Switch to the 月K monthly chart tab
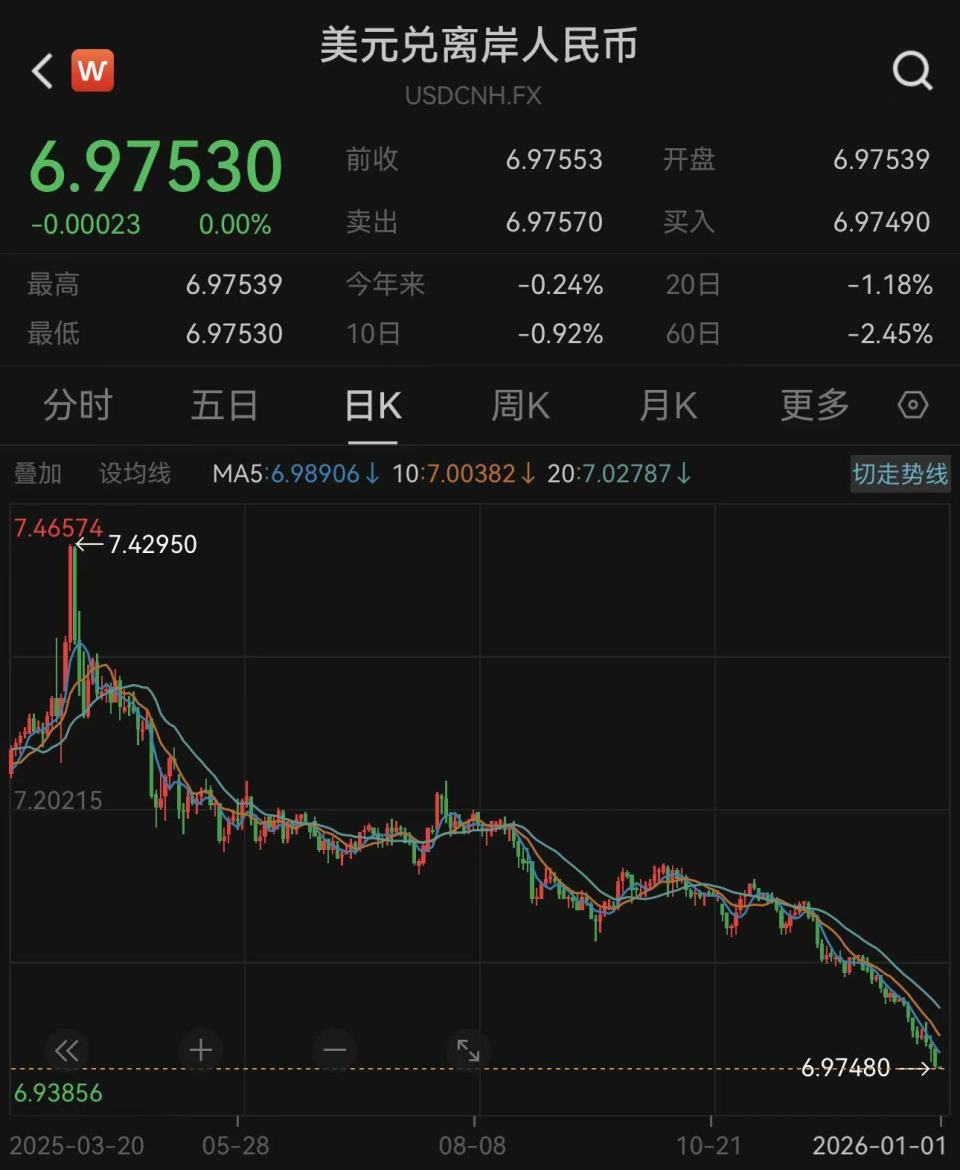This screenshot has width=960, height=1170. pos(667,405)
